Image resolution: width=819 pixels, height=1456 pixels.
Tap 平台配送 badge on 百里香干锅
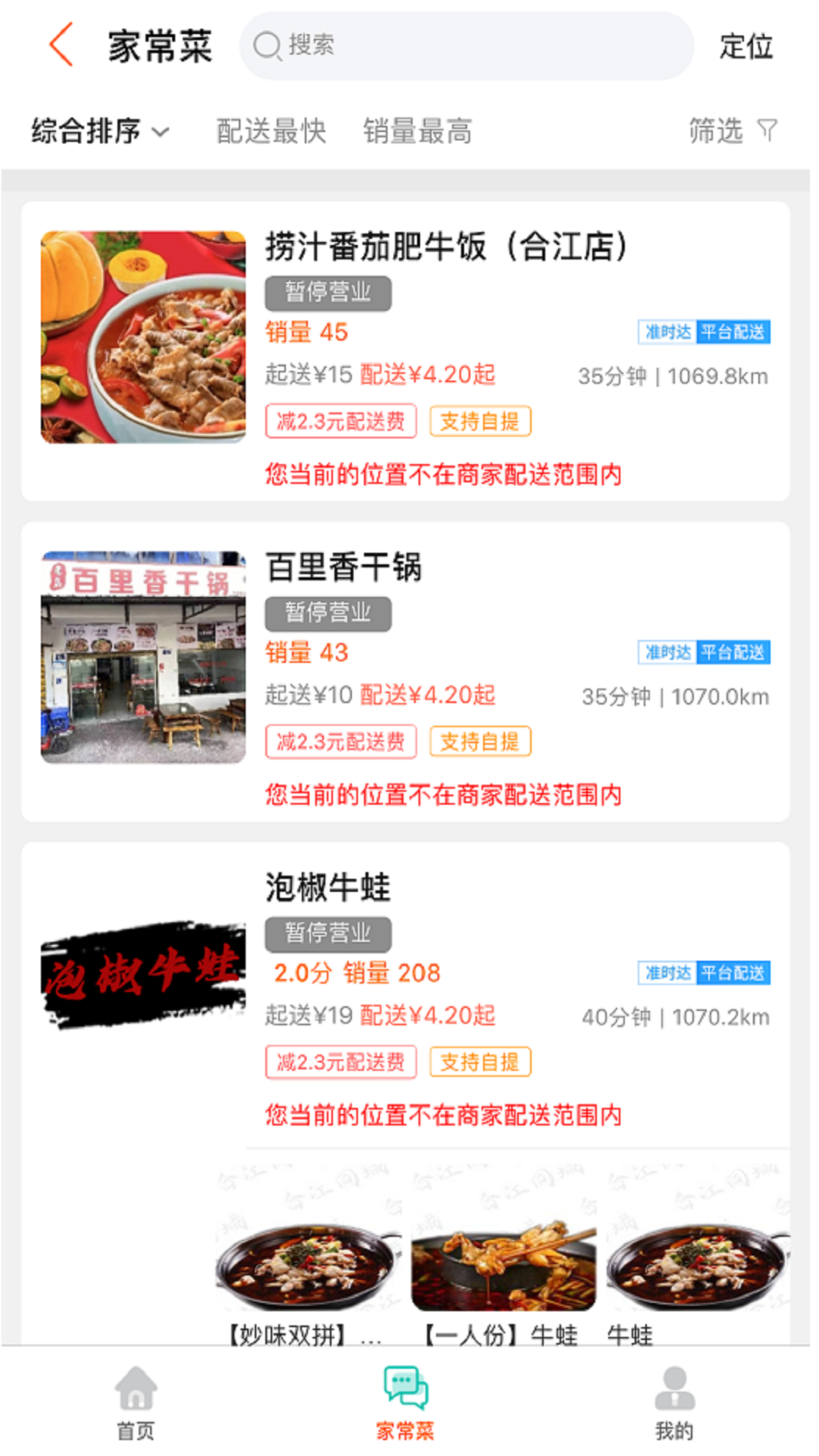(x=733, y=653)
